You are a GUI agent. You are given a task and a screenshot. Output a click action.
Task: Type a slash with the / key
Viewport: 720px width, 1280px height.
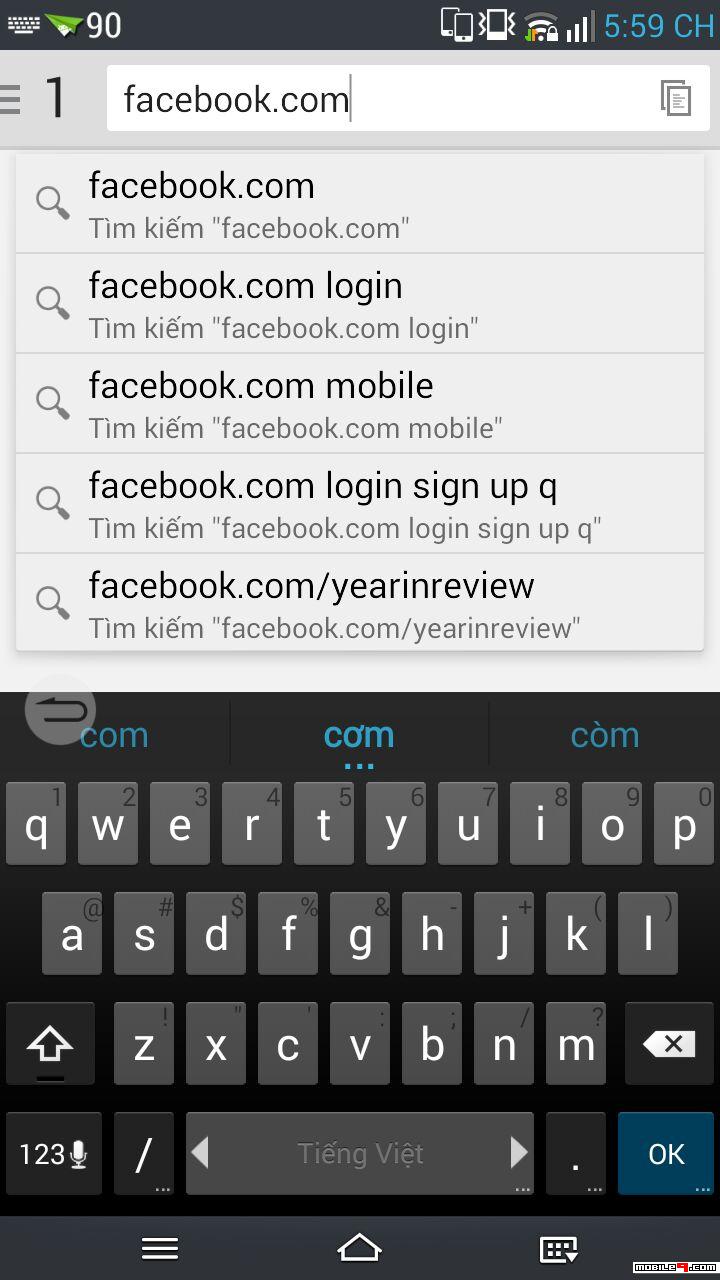coord(144,1154)
